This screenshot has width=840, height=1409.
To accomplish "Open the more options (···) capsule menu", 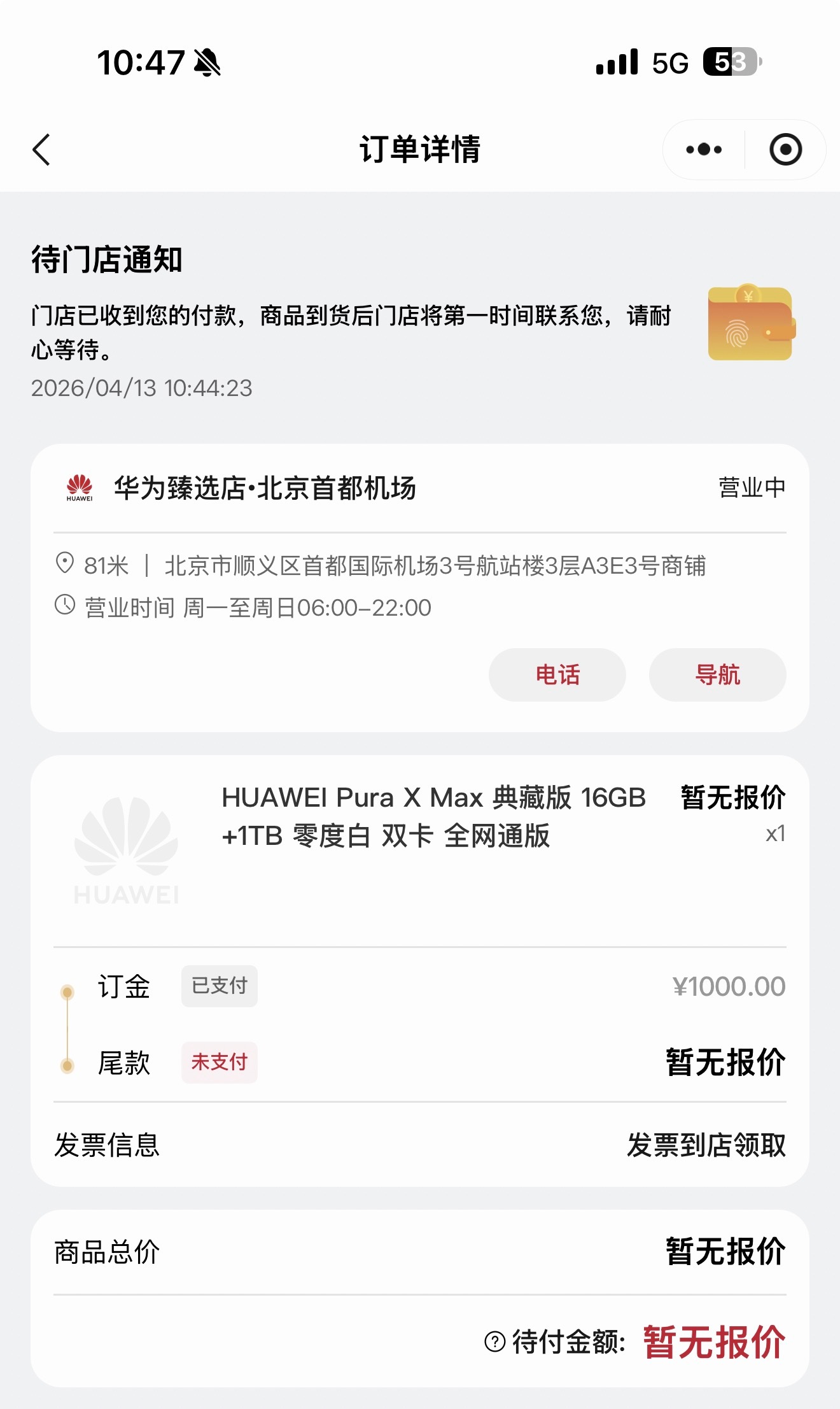I will [703, 149].
